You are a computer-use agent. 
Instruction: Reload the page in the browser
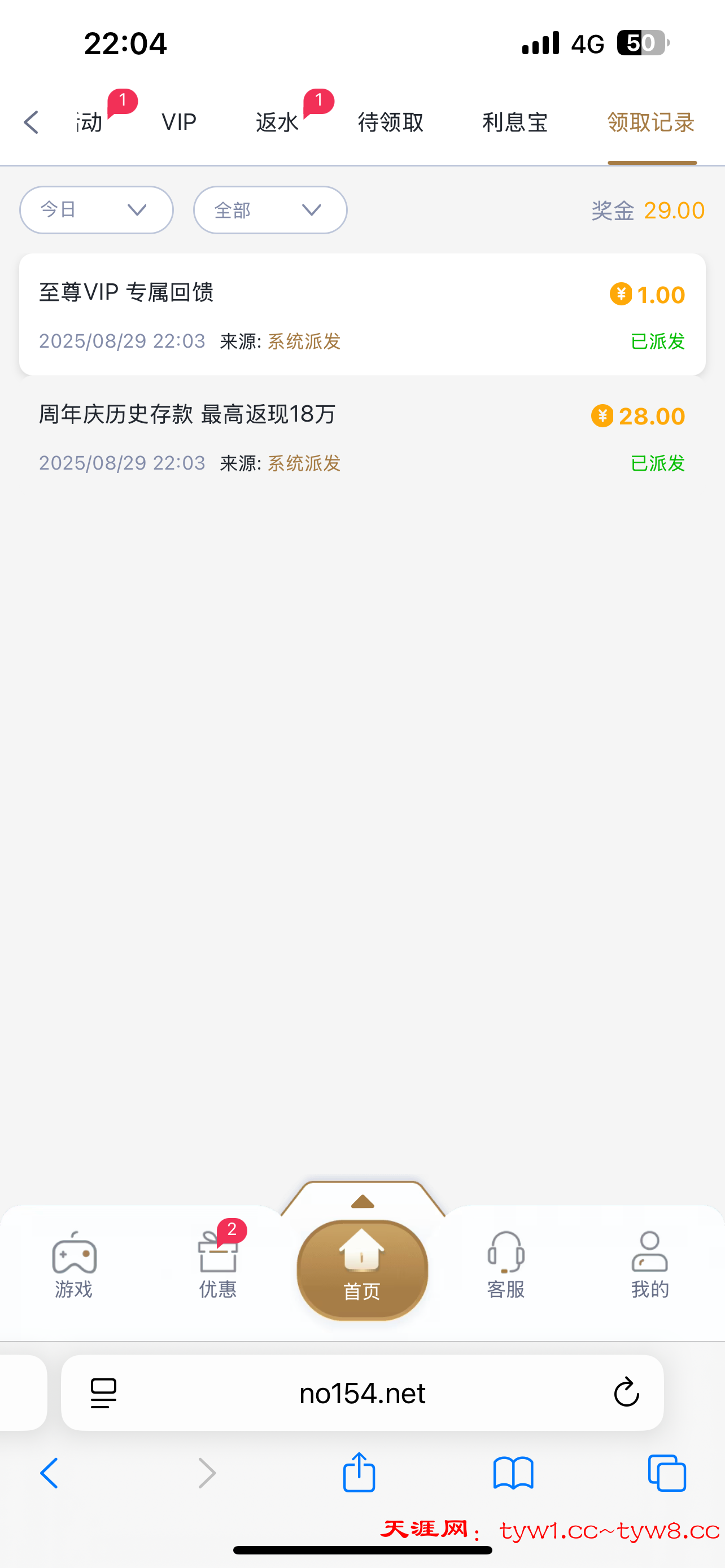(x=626, y=1392)
